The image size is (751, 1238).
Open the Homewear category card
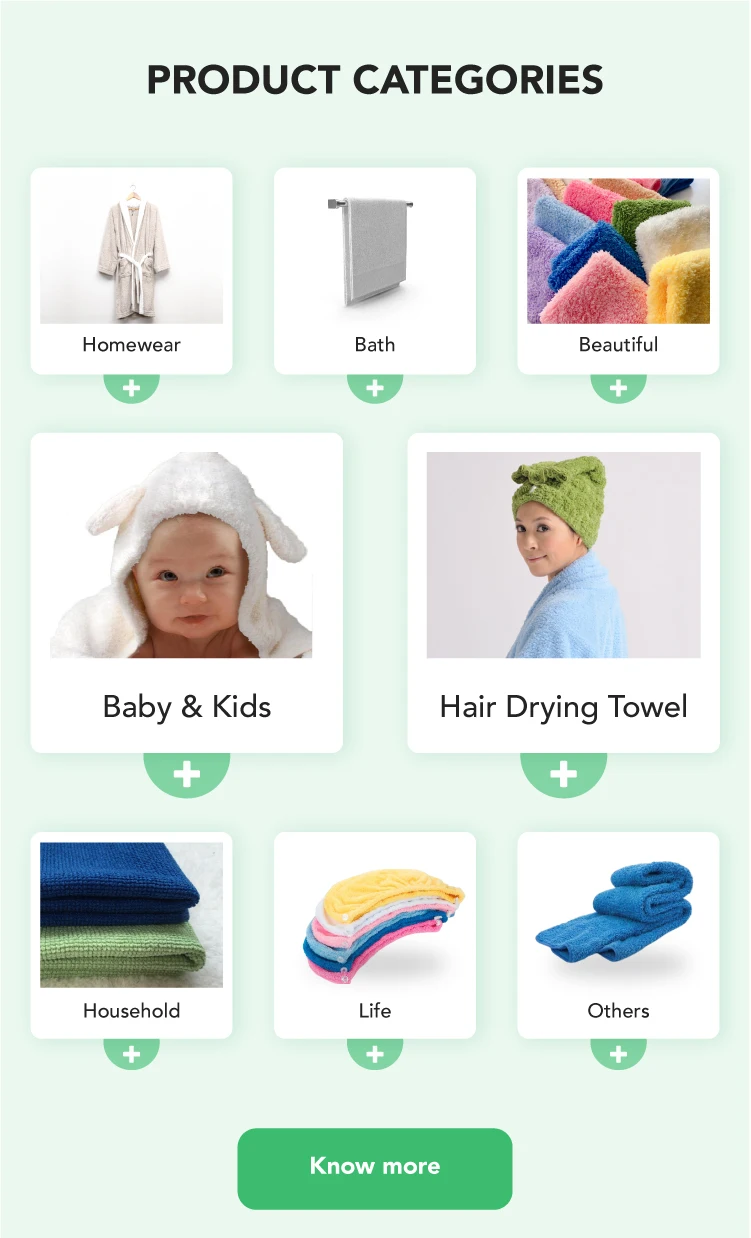[x=131, y=271]
